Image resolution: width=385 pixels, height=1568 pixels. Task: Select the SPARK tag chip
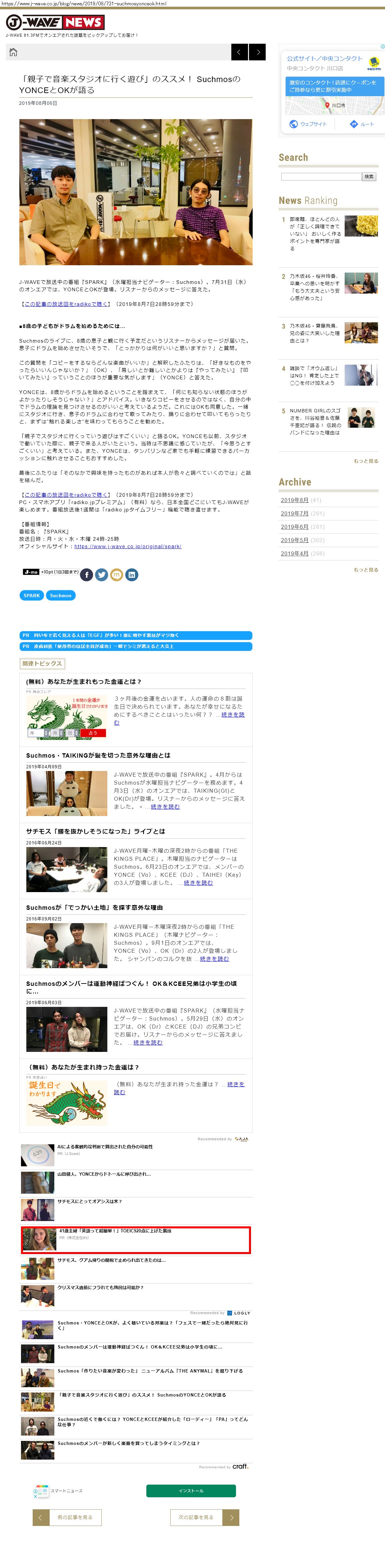click(32, 595)
